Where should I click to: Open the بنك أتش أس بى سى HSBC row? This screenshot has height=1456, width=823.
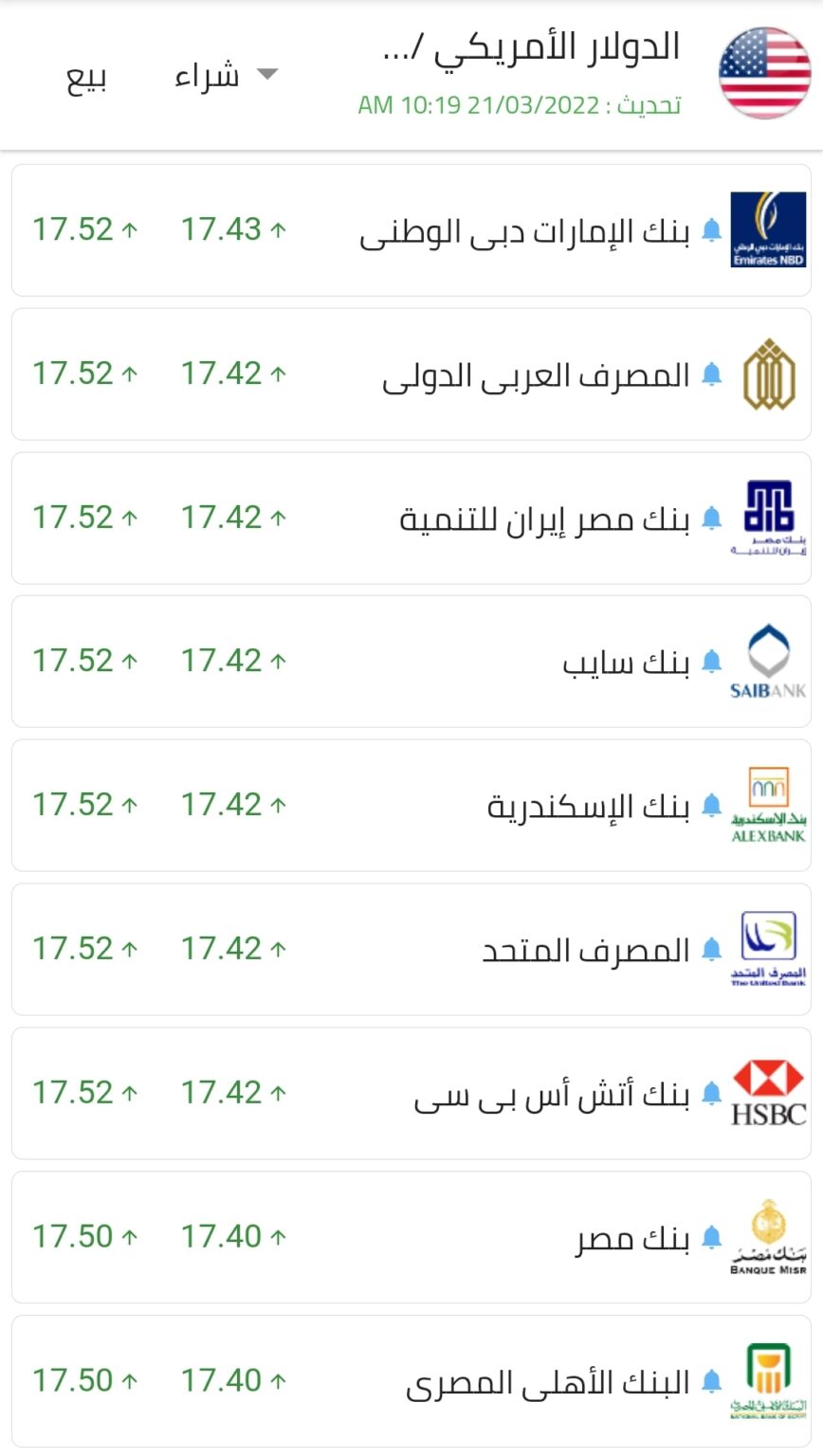pyautogui.click(x=411, y=1093)
